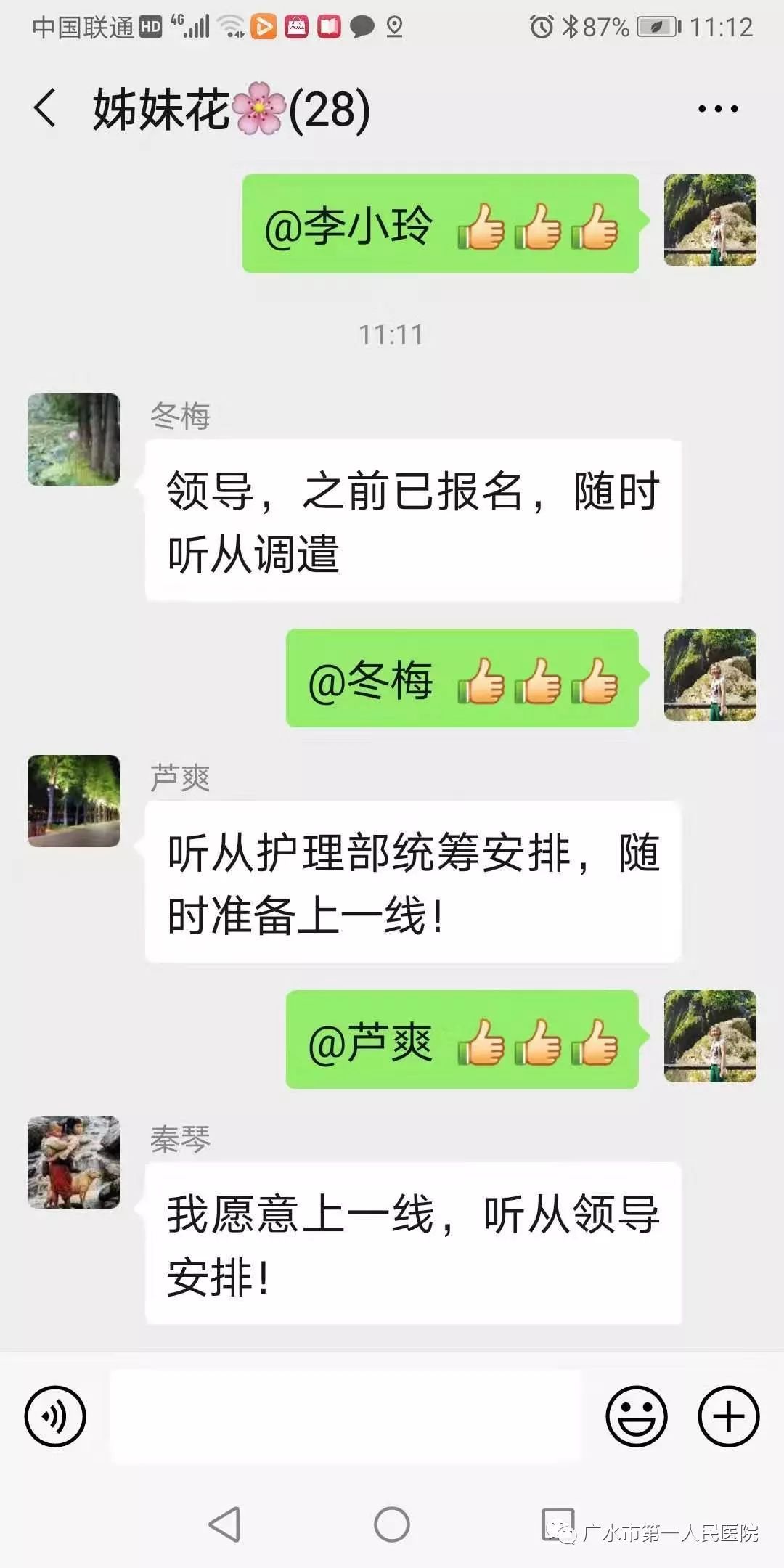Focus the message text field
Image resolution: width=784 pixels, height=1568 pixels.
coord(346,1416)
